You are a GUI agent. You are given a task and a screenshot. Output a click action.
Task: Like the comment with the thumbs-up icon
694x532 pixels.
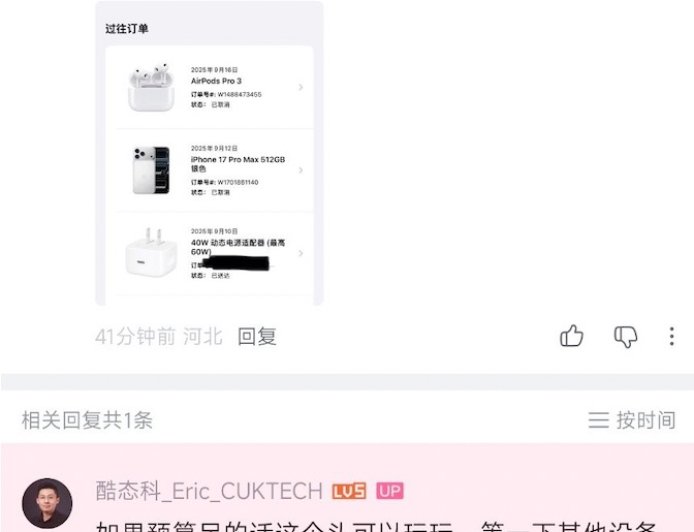pyautogui.click(x=572, y=337)
